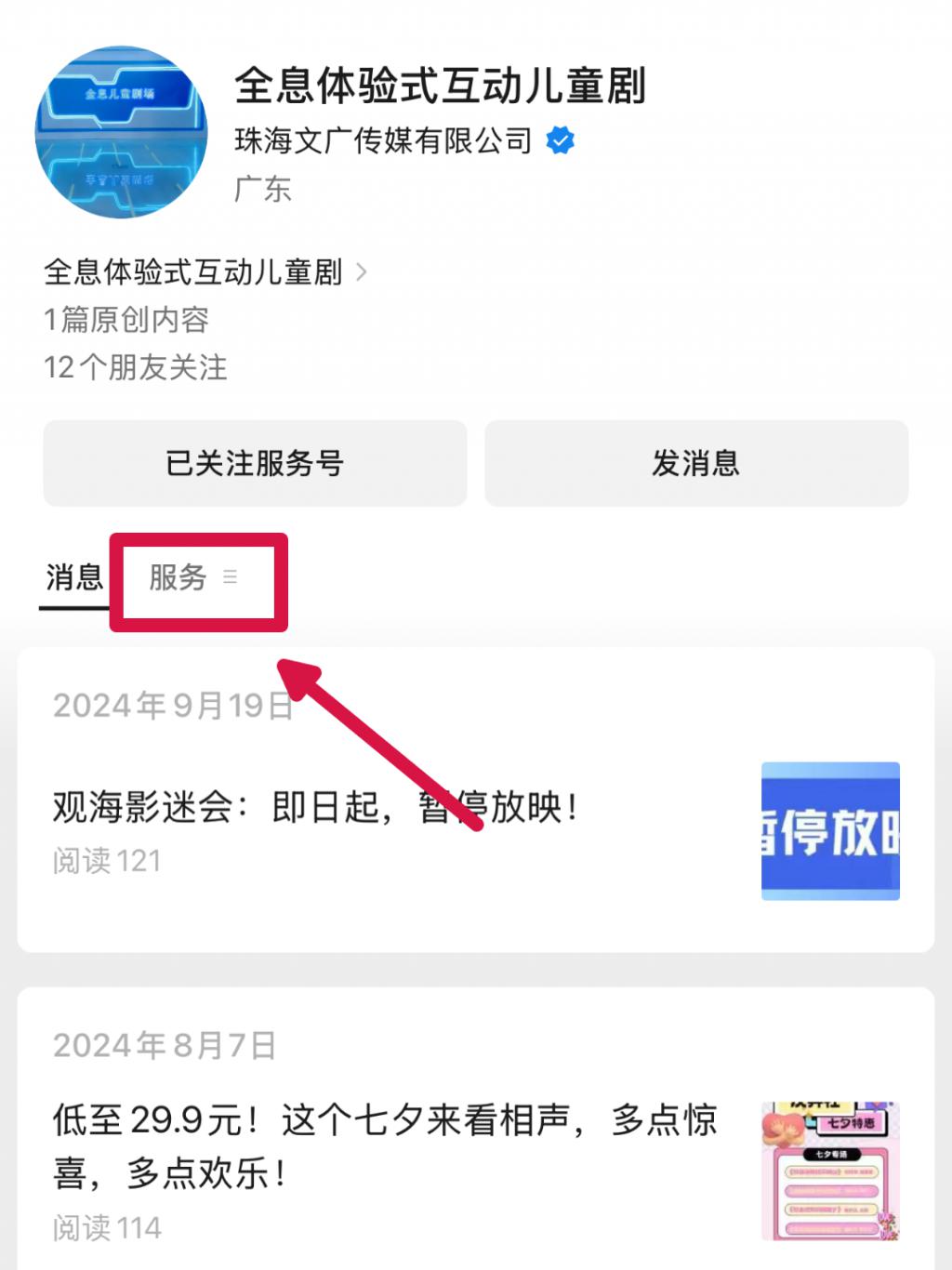Select the 消息 tab
Viewport: 952px width, 1270px height.
(x=73, y=577)
